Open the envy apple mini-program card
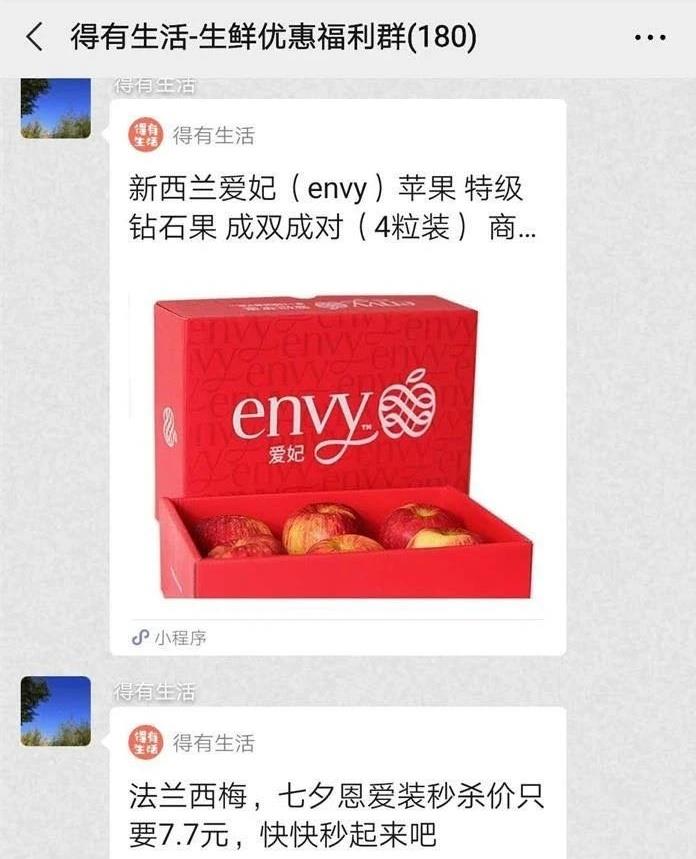Viewport: 696px width, 859px height. coord(338,400)
